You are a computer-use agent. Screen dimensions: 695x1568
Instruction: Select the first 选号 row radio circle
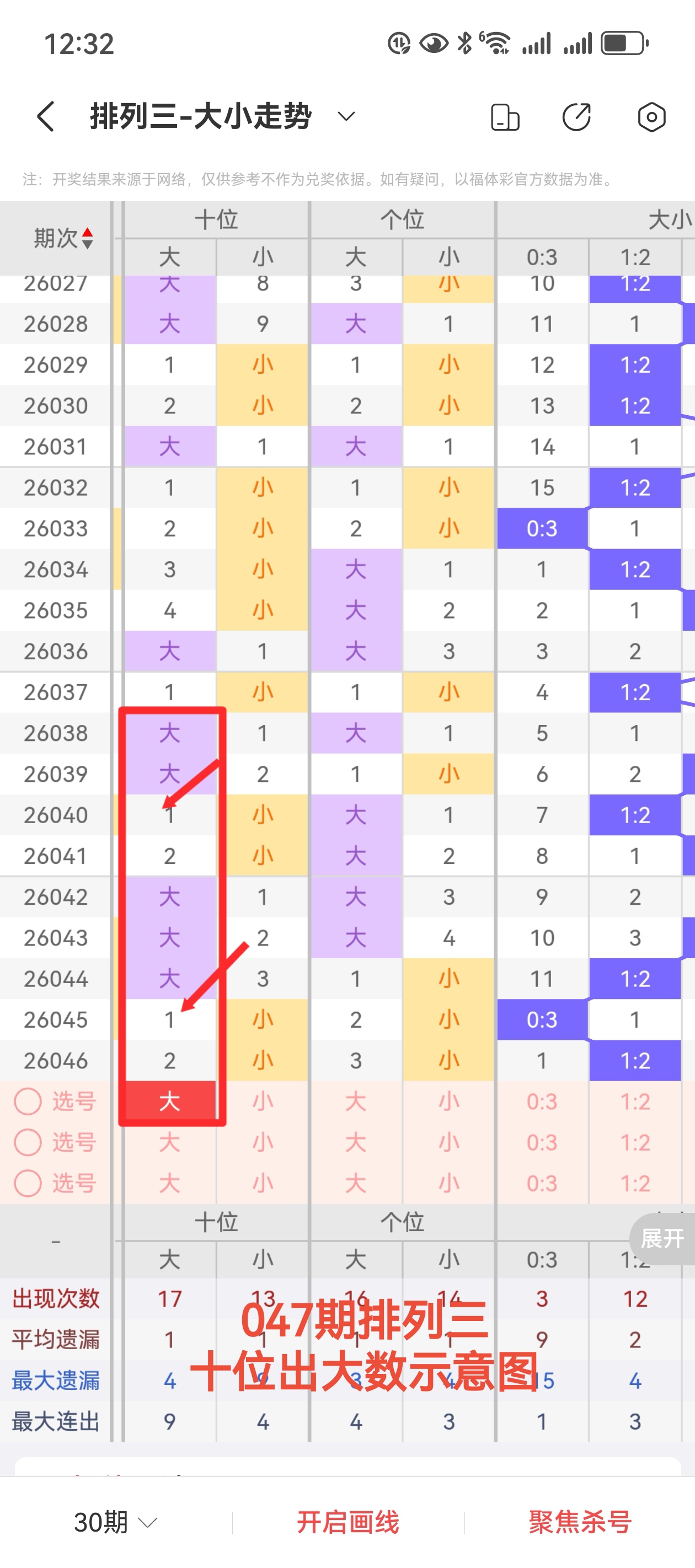(x=28, y=1101)
